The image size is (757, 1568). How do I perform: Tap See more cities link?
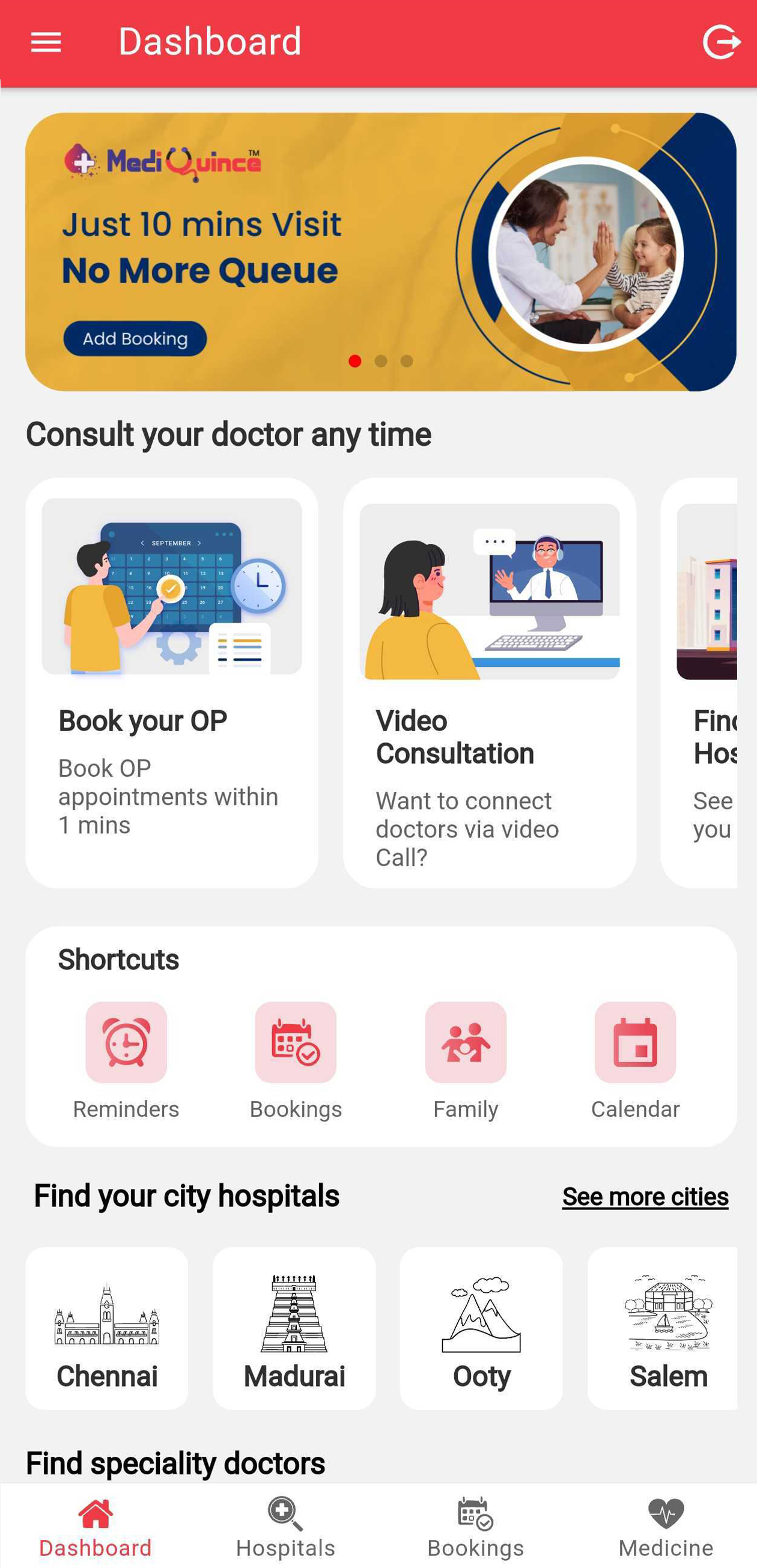point(645,1197)
